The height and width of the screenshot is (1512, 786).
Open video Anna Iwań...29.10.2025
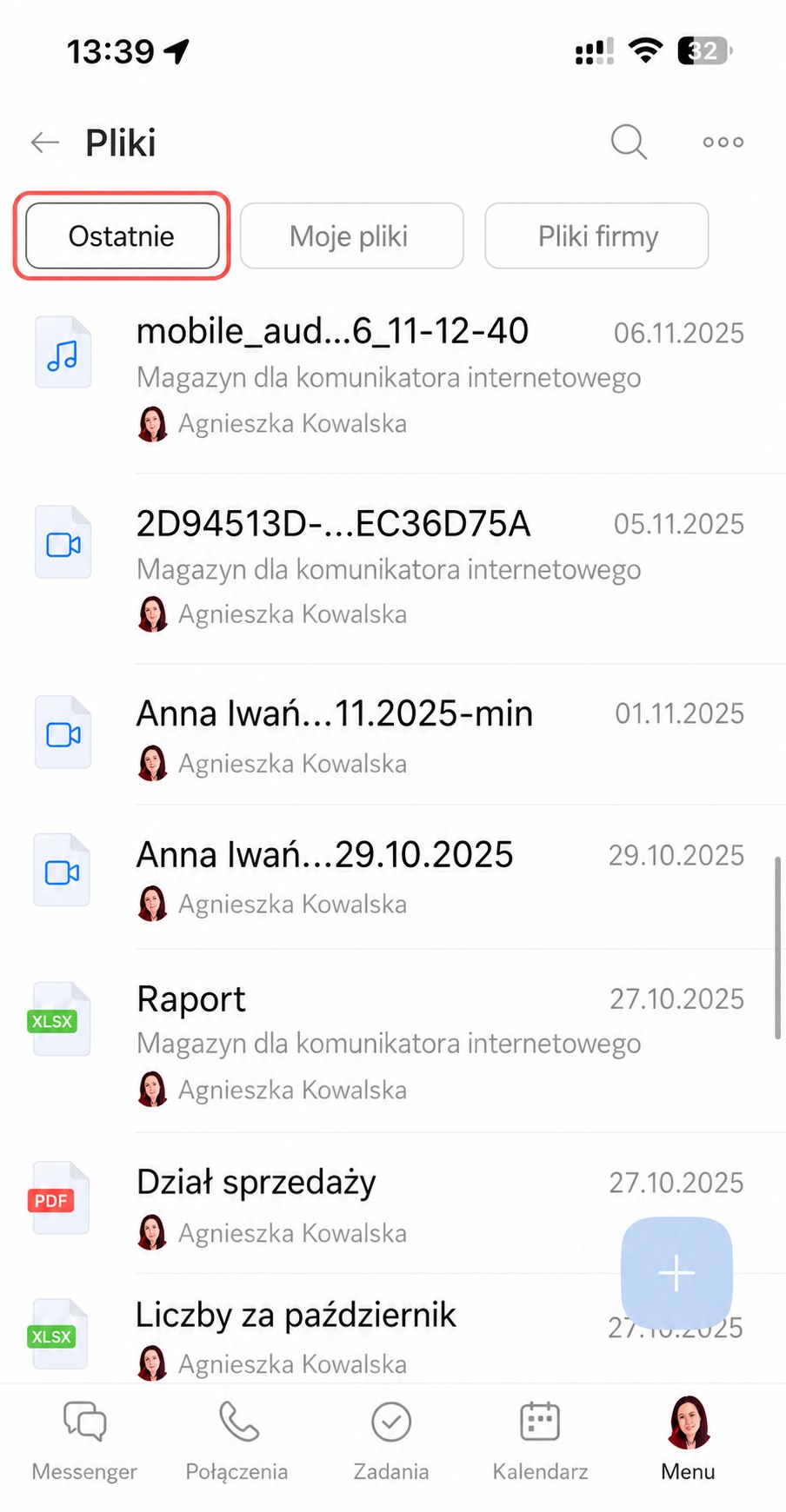[x=393, y=877]
